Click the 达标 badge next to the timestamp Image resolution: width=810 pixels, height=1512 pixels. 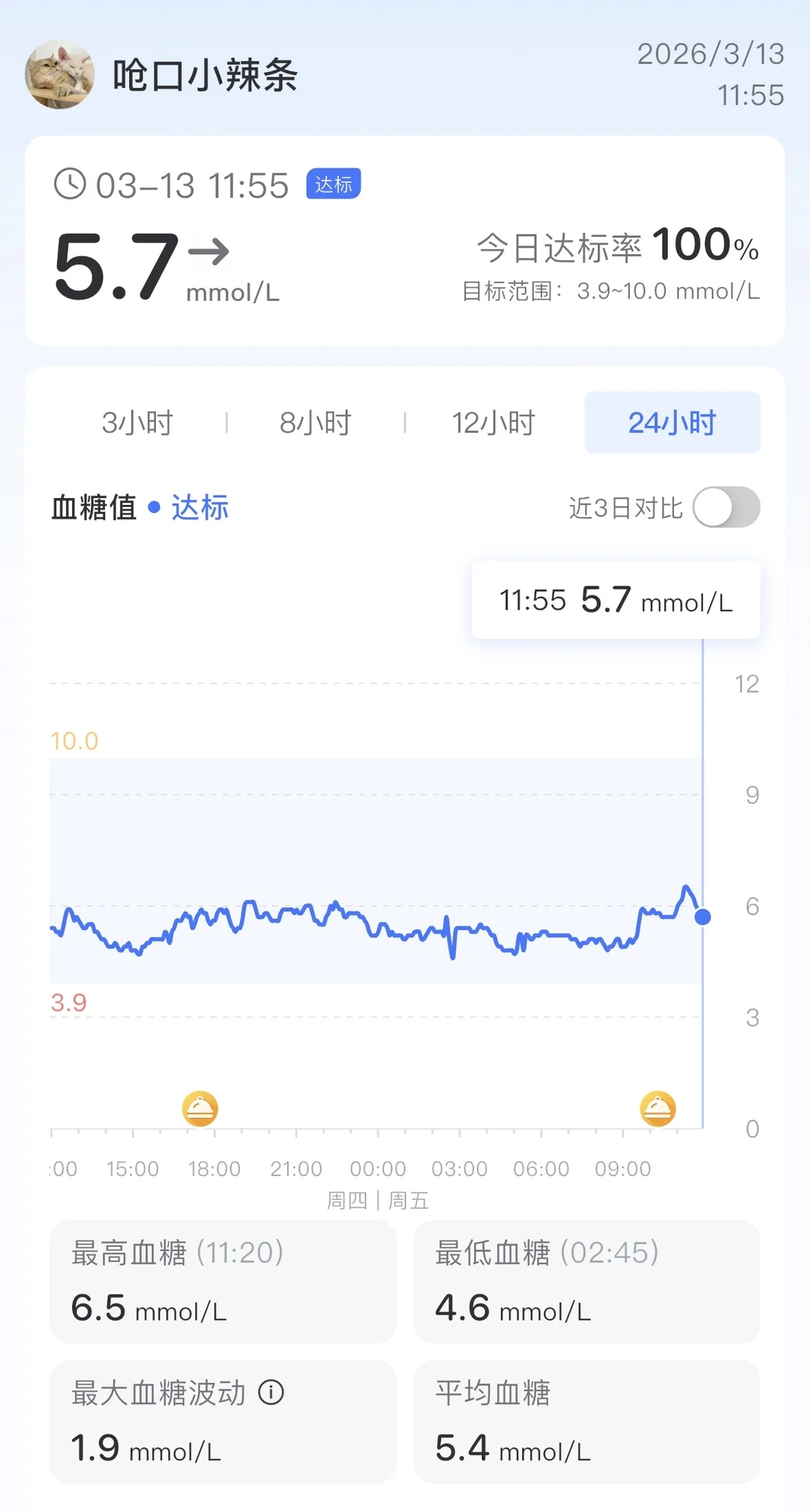click(332, 184)
